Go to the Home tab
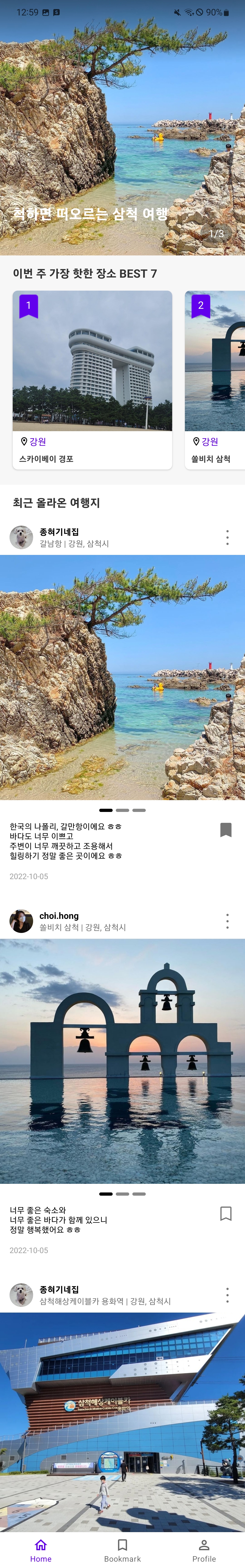This screenshot has width=245, height=1568. tap(41, 1550)
